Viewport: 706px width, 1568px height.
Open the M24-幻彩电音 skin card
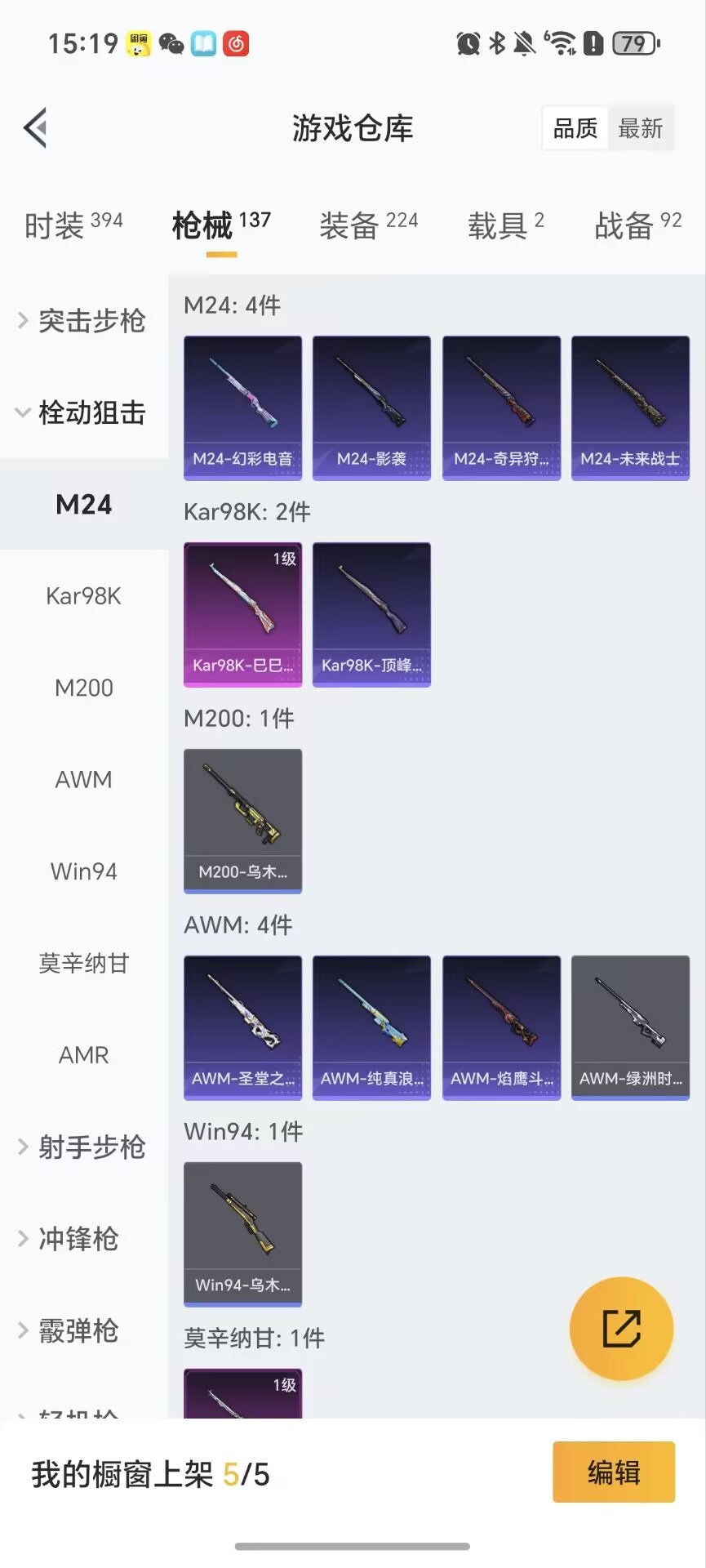click(x=242, y=407)
